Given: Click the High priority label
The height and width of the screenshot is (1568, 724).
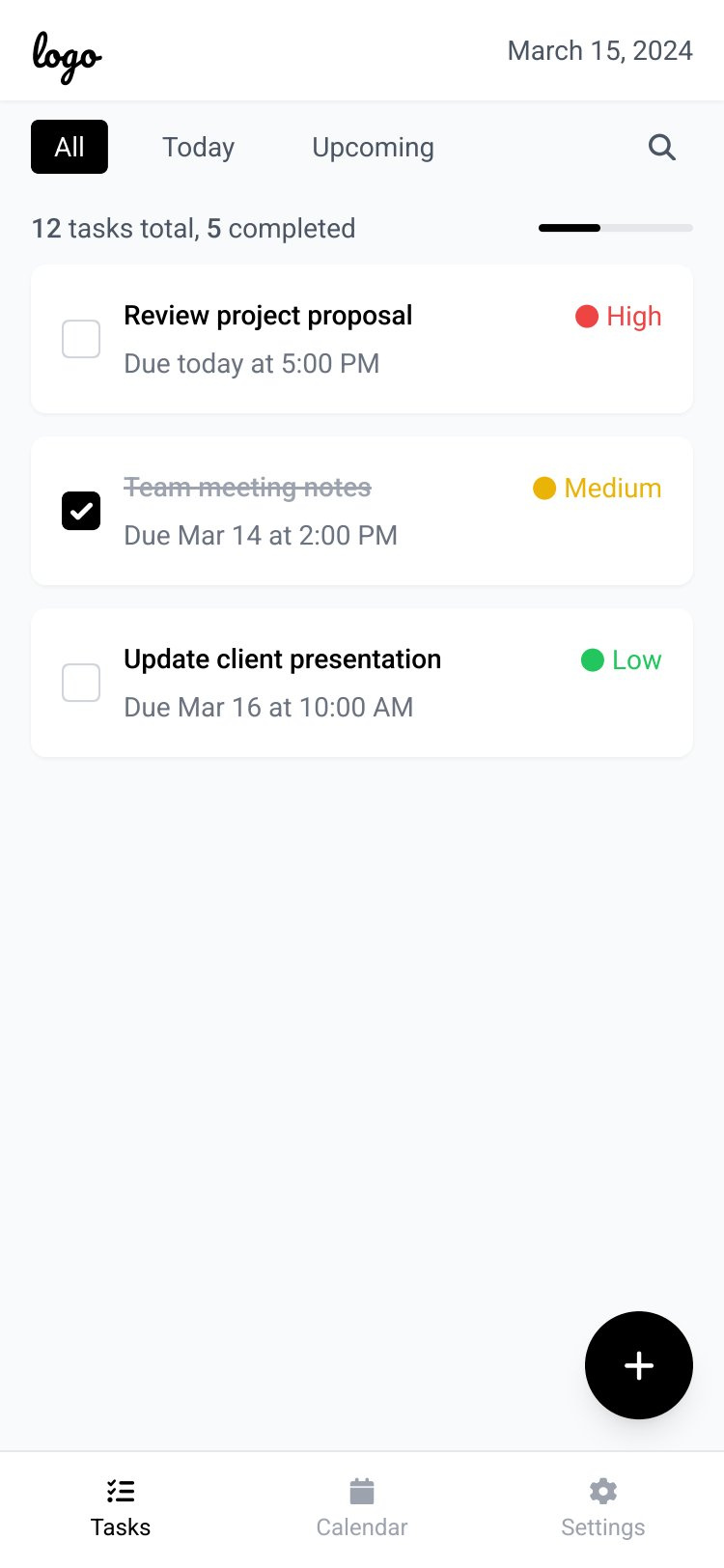Looking at the screenshot, I should coord(632,316).
